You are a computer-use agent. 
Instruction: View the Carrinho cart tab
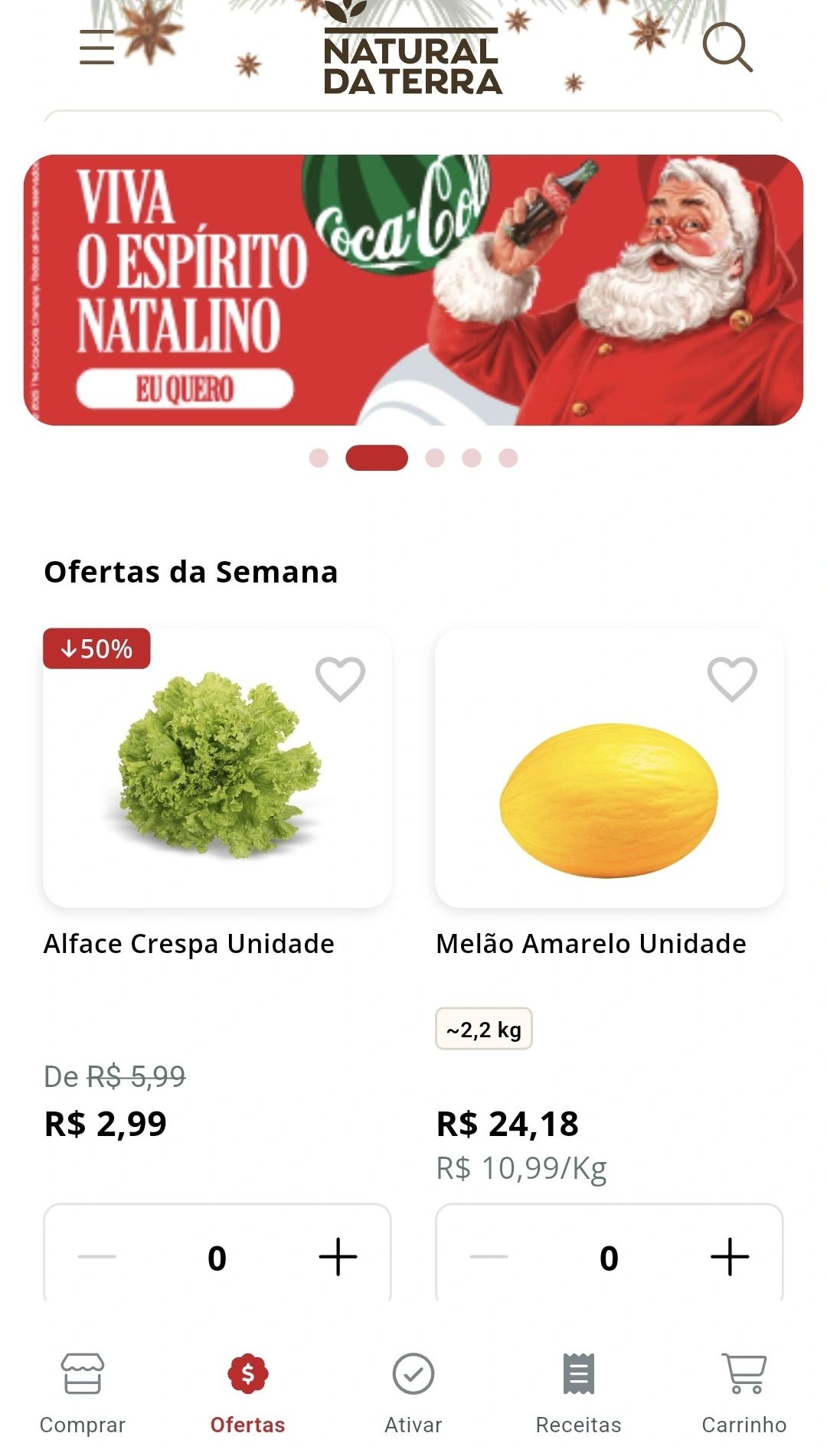744,1392
